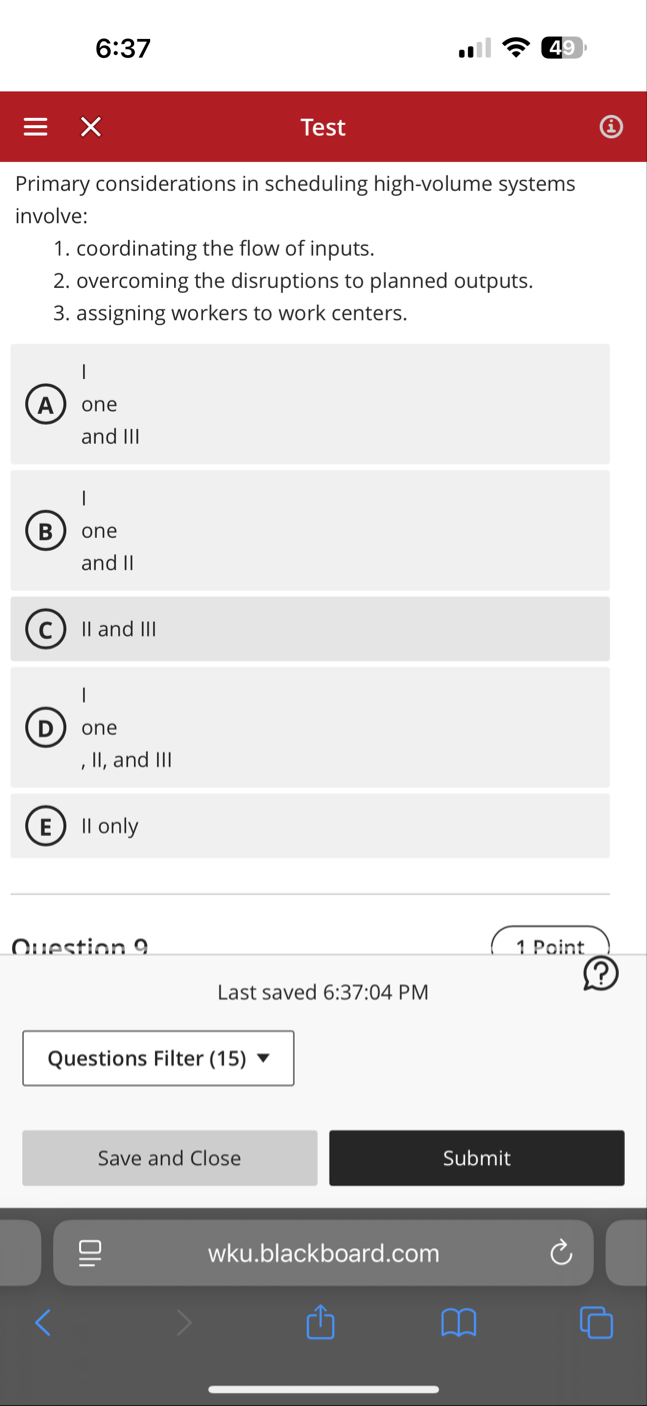Open Safari bookmarks
647x1406 pixels.
pos(458,1323)
